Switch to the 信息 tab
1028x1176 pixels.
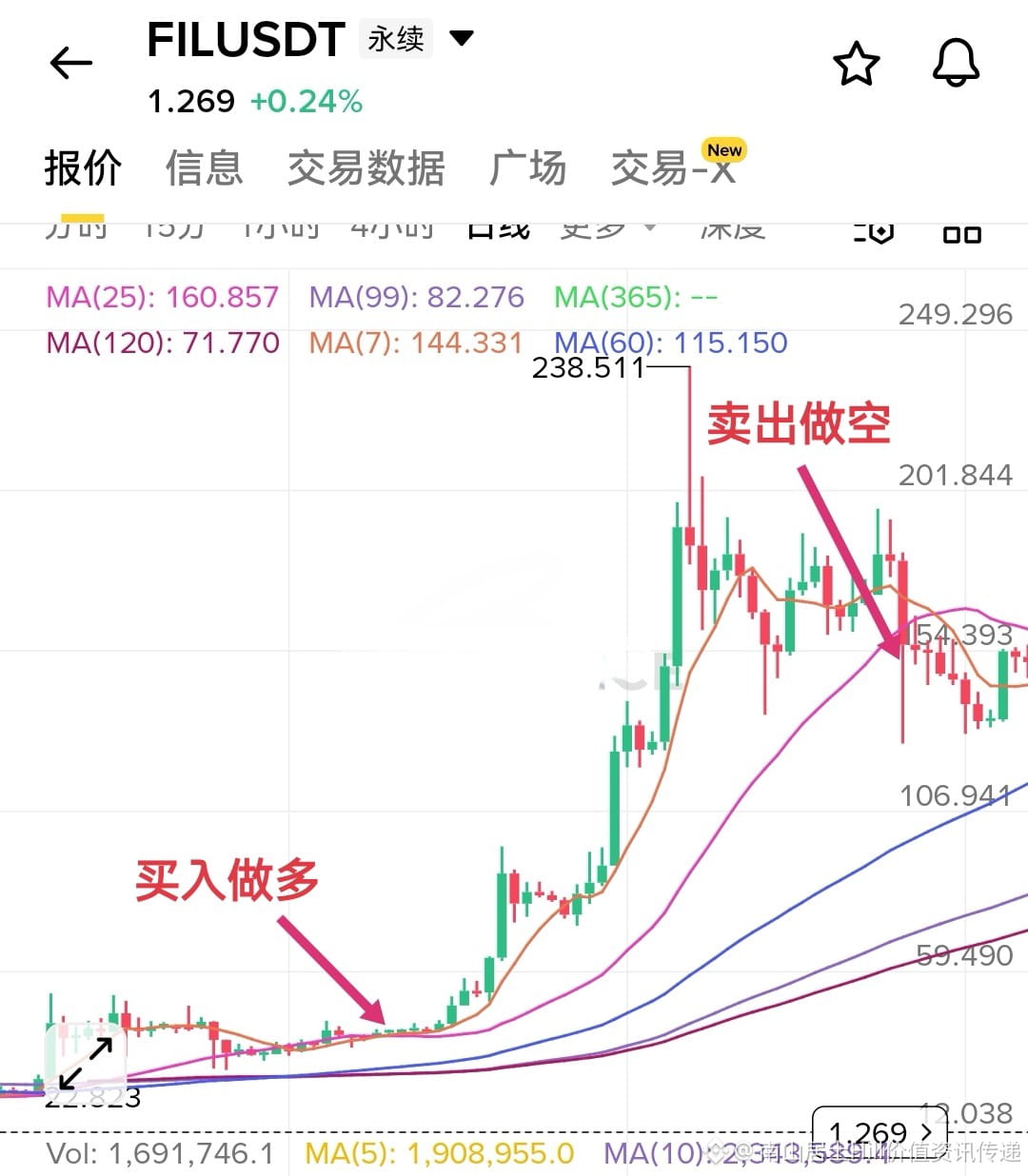(204, 168)
